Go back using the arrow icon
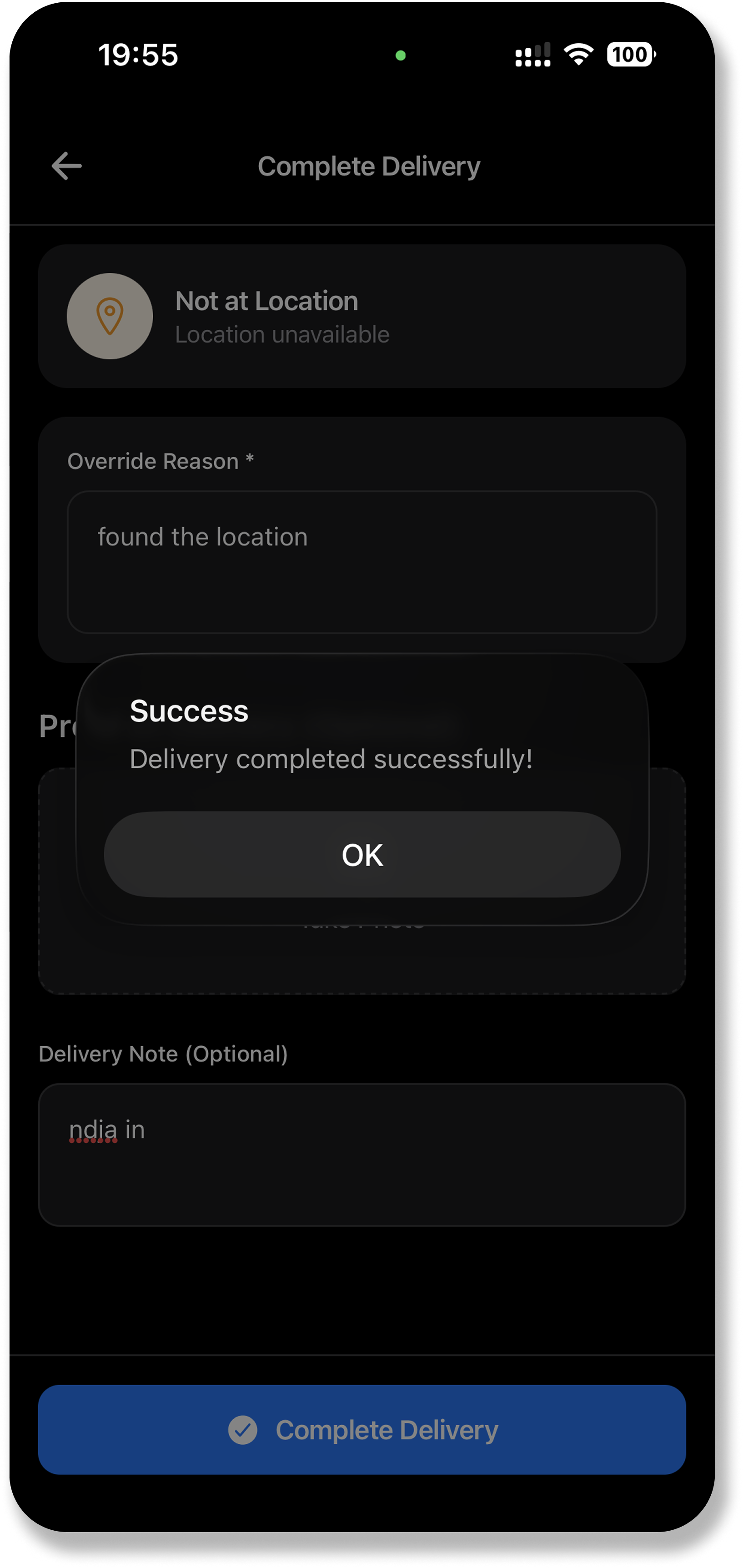 tap(67, 166)
